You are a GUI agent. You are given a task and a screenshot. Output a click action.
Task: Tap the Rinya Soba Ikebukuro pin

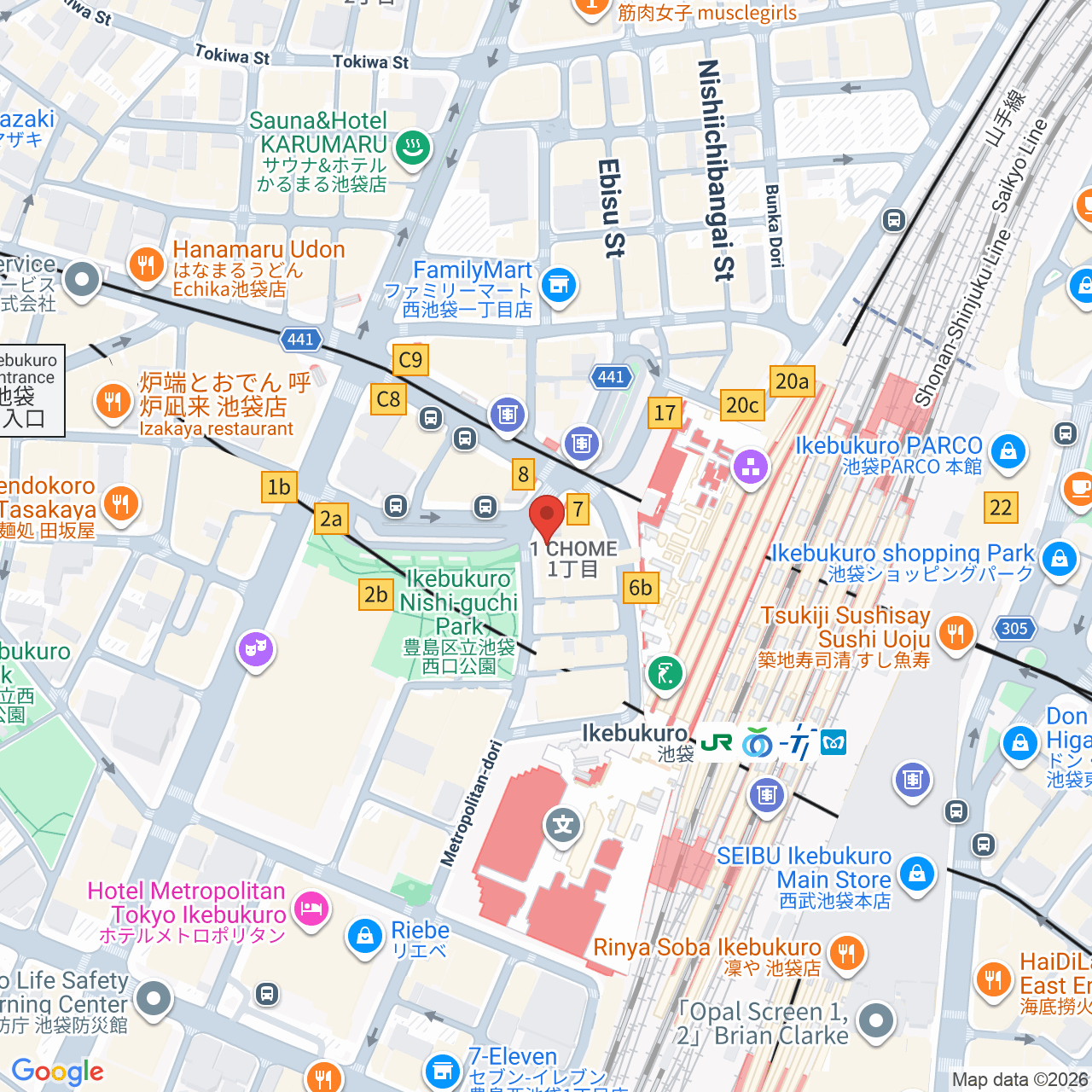point(846,953)
